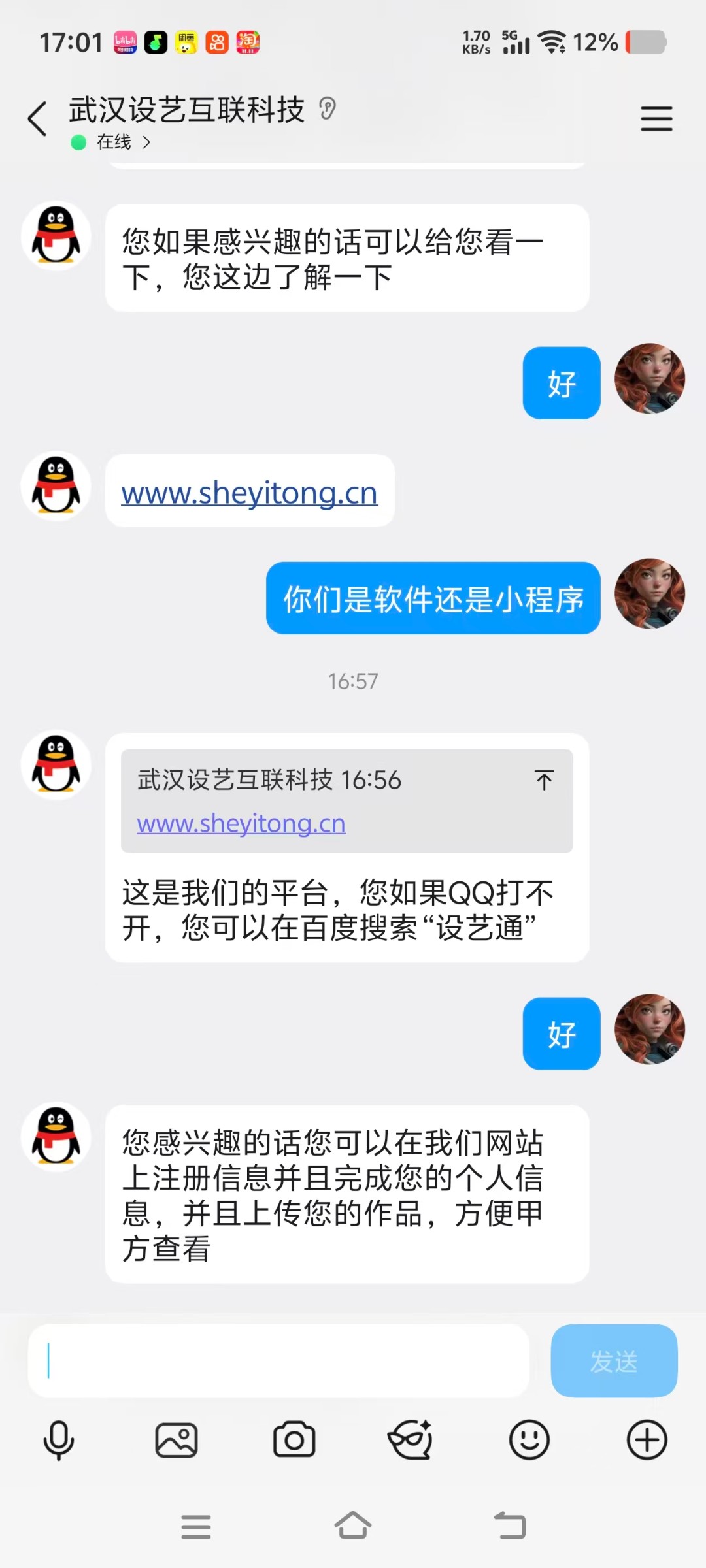Jump to the quoted original message arrow
The height and width of the screenshot is (1568, 706).
tap(544, 780)
